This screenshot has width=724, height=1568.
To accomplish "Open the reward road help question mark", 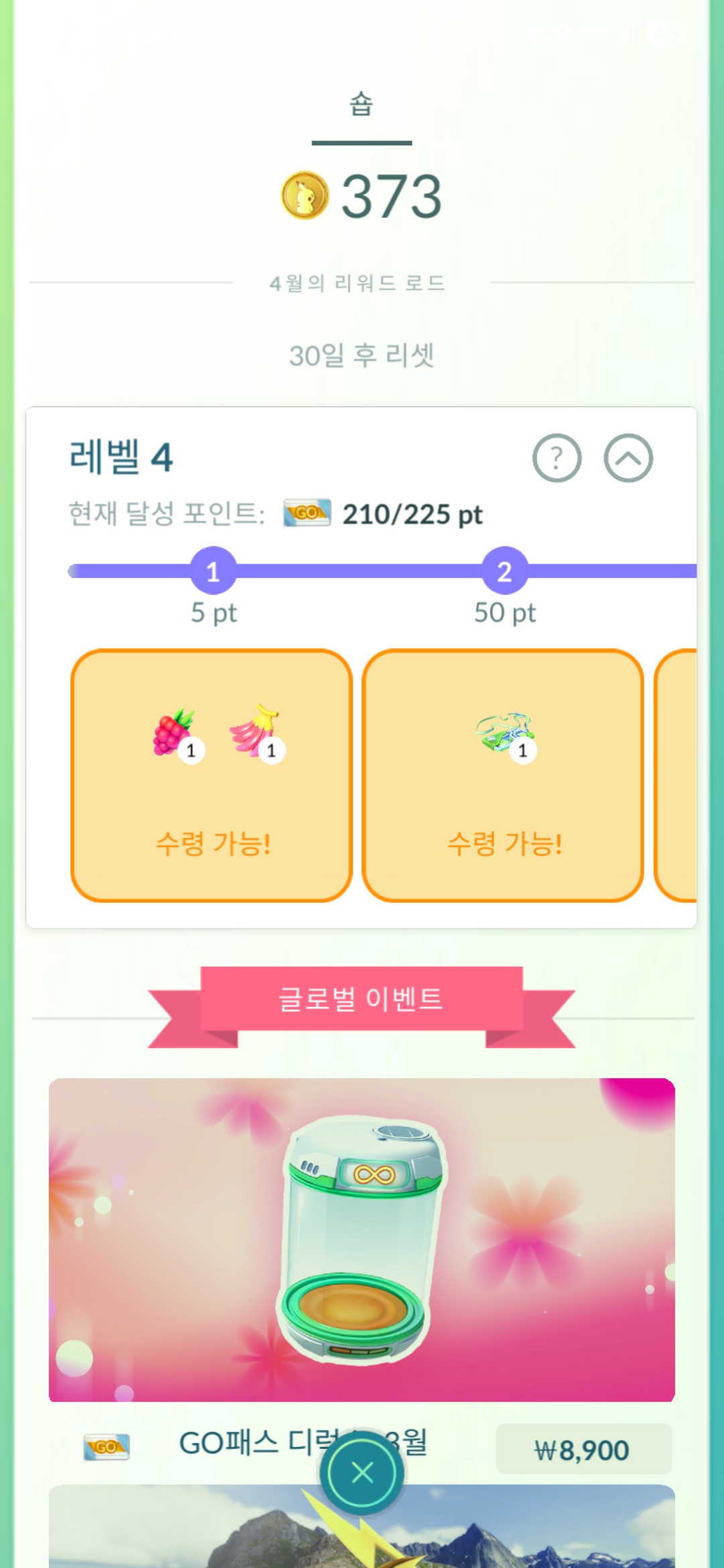I will (556, 458).
